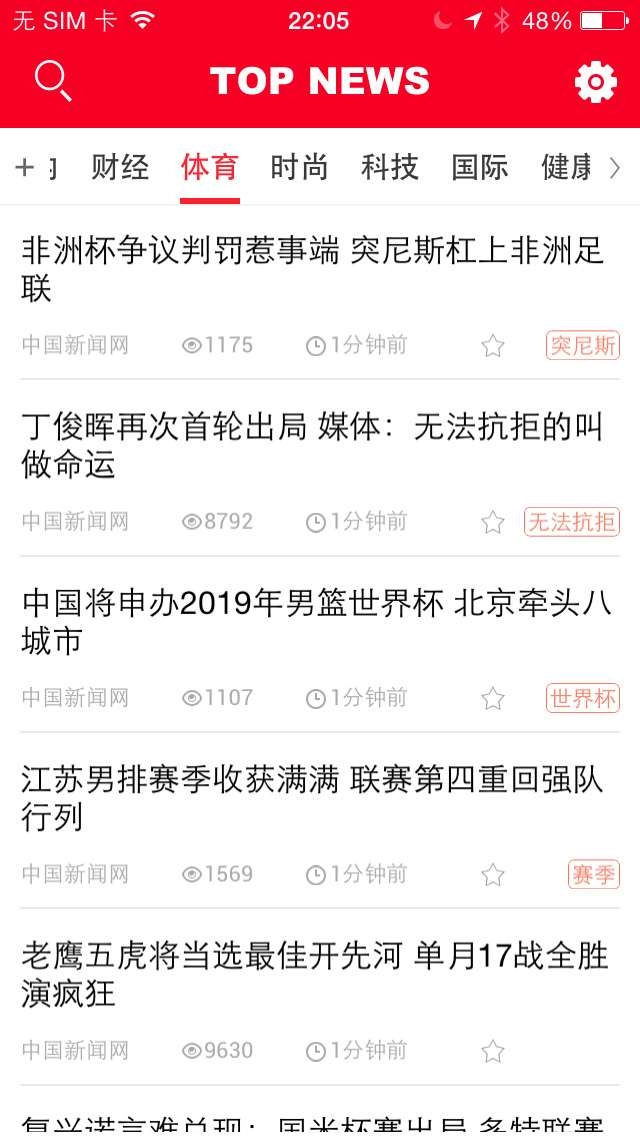Open the search magnifier icon
Viewport: 640px width, 1136px height.
pyautogui.click(x=52, y=81)
